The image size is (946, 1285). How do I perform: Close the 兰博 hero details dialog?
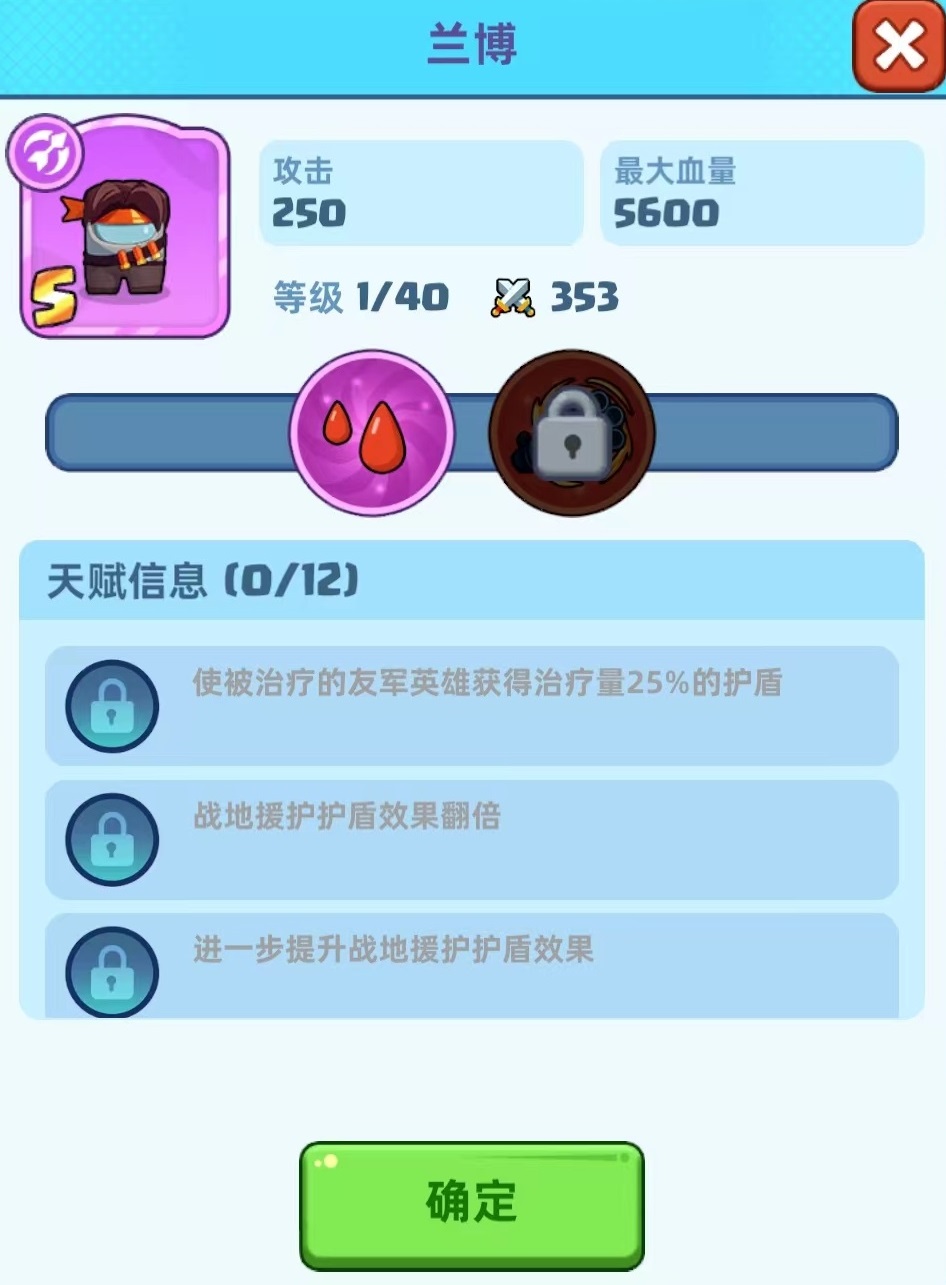point(898,46)
